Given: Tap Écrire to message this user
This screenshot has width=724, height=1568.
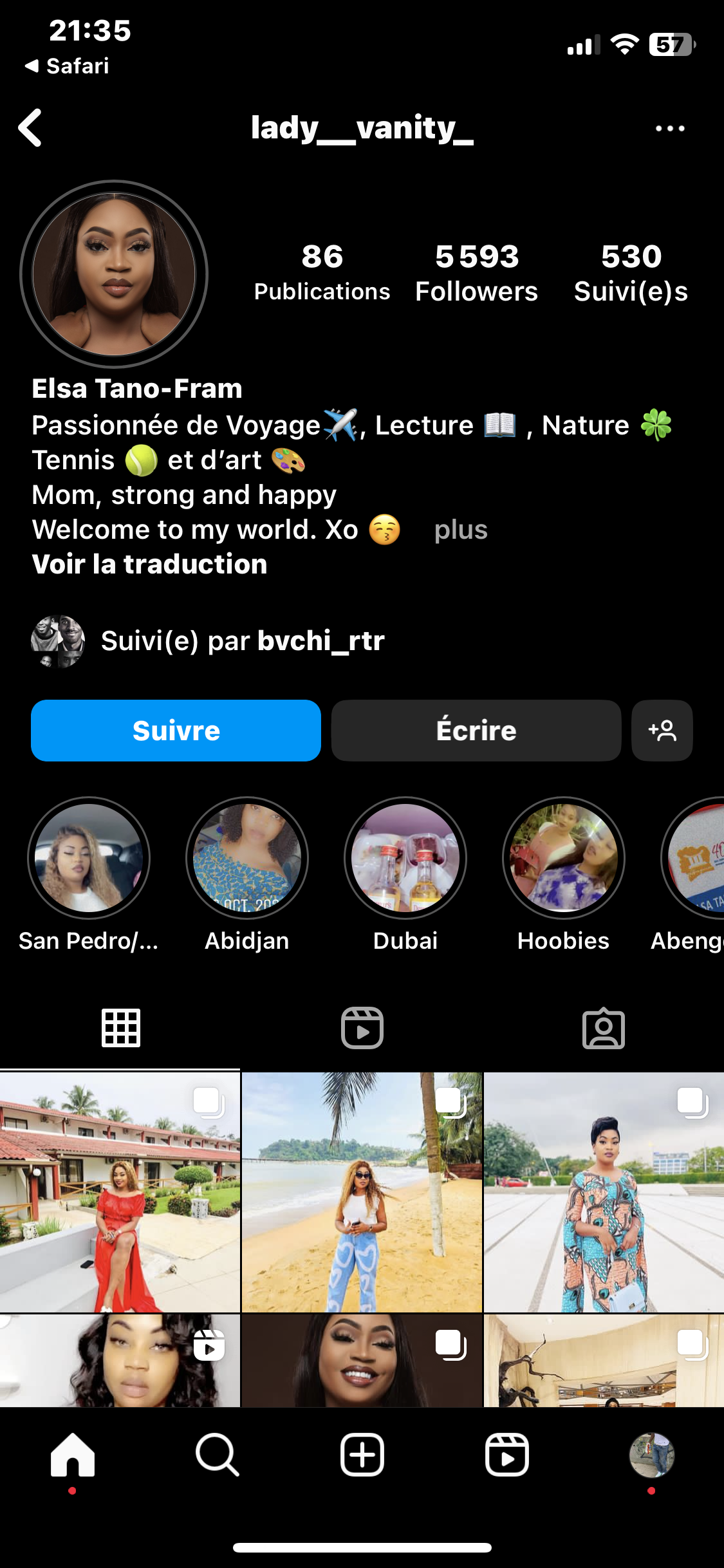Looking at the screenshot, I should point(476,731).
